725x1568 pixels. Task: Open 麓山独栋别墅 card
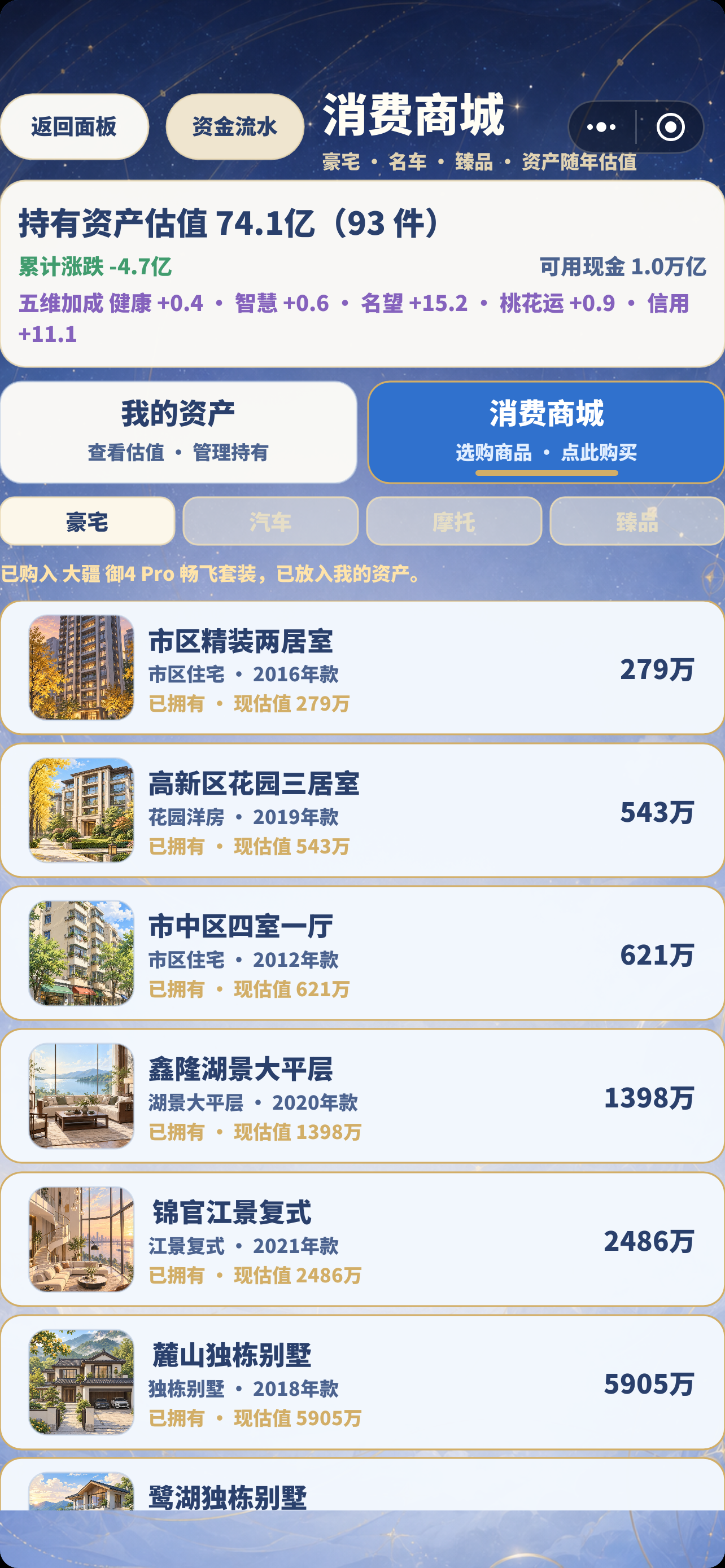[362, 1382]
